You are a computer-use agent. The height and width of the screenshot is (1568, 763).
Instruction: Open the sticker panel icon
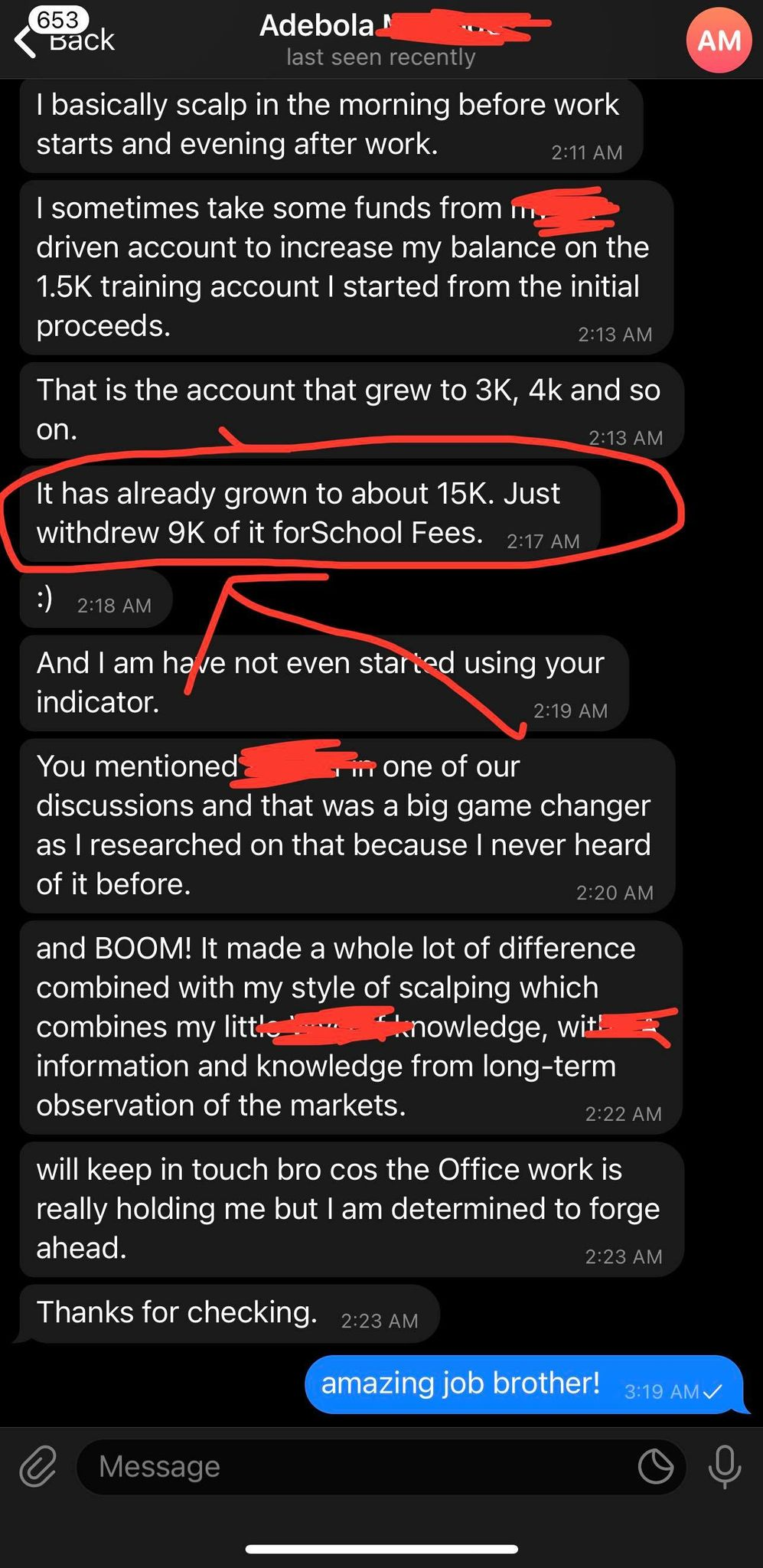point(655,1466)
